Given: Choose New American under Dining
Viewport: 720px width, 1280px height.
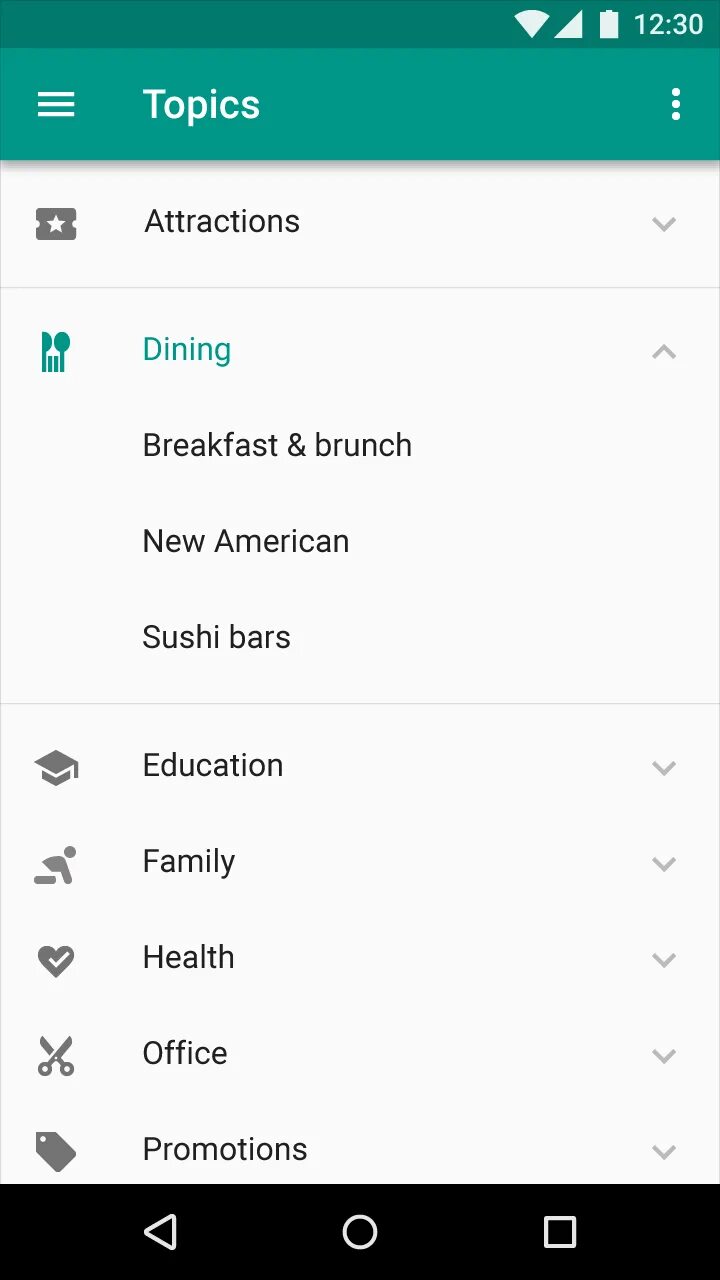Looking at the screenshot, I should (x=246, y=541).
